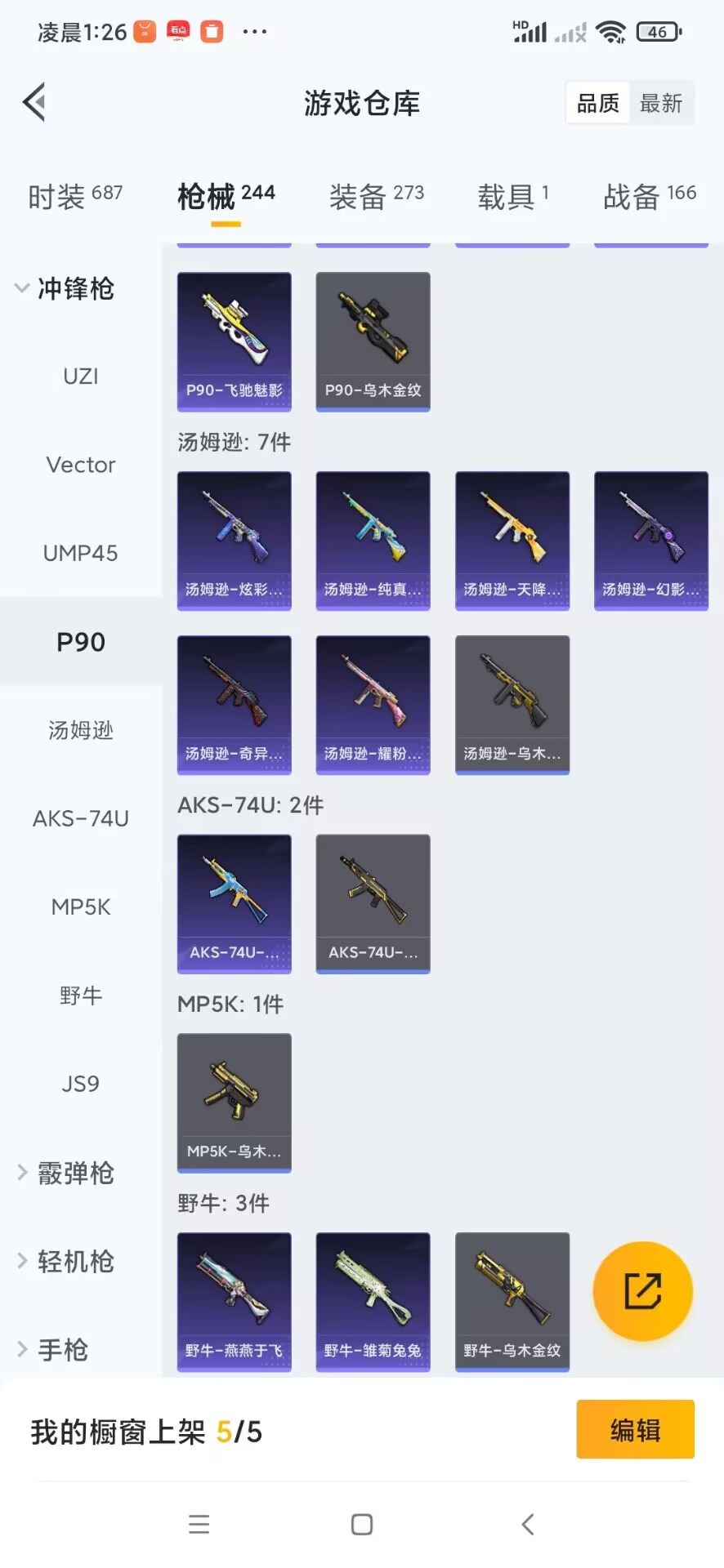Screen dimensions: 724x1568
Task: Switch to the 装备 tab
Action: [376, 196]
